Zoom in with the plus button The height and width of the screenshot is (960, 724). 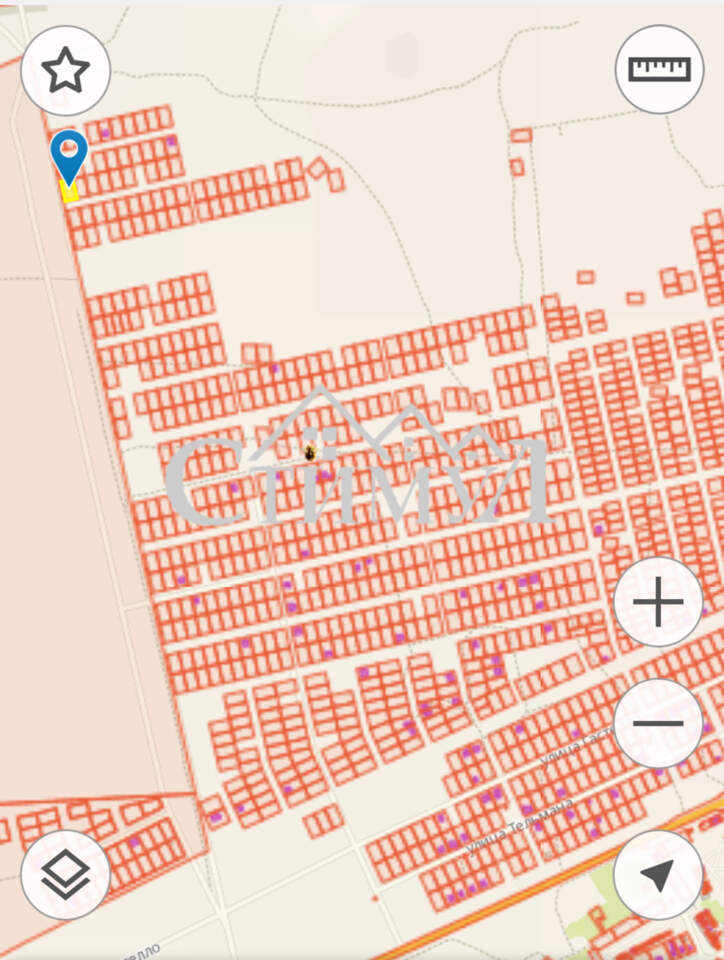[658, 602]
